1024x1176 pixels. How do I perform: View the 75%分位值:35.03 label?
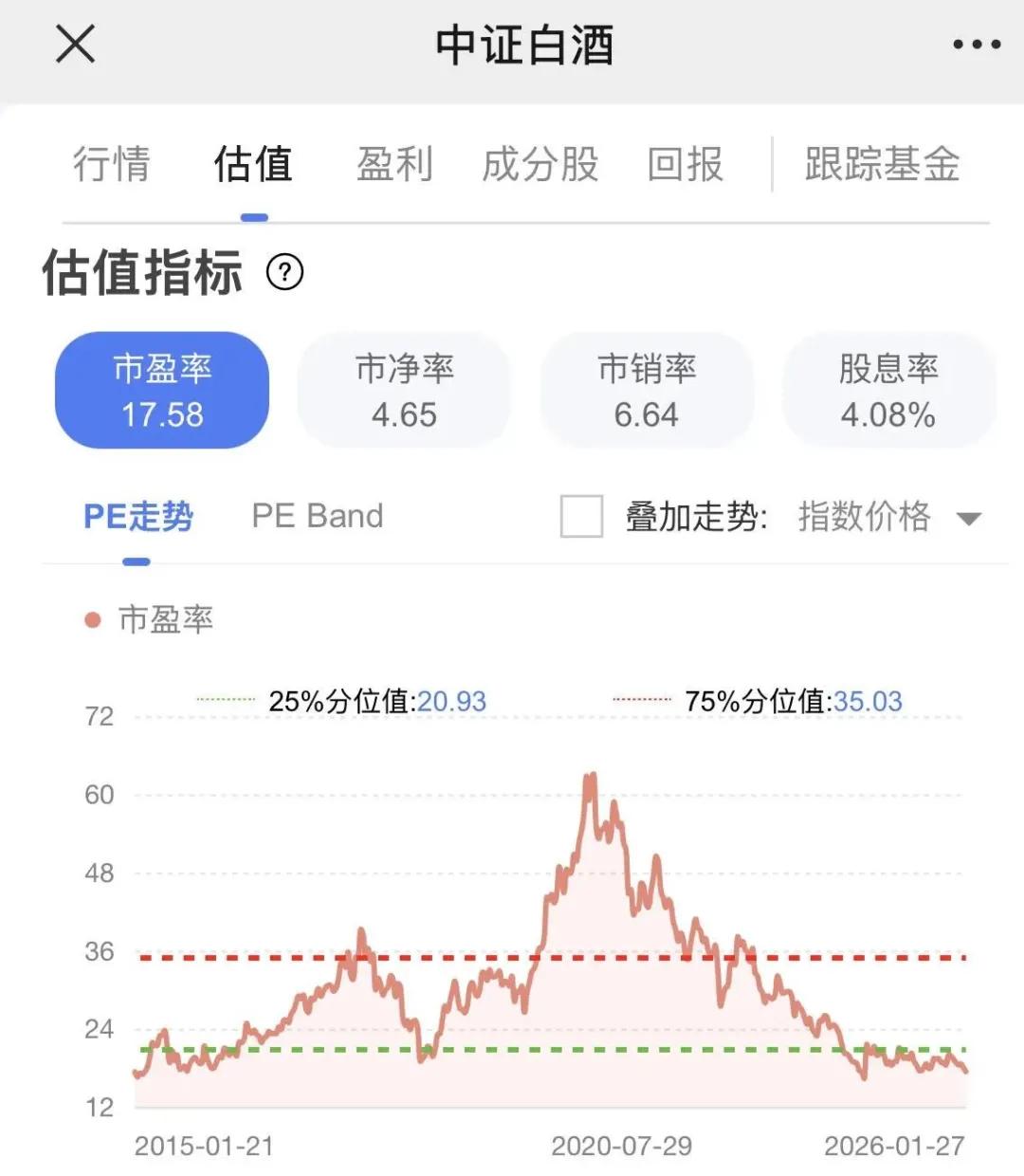[794, 702]
